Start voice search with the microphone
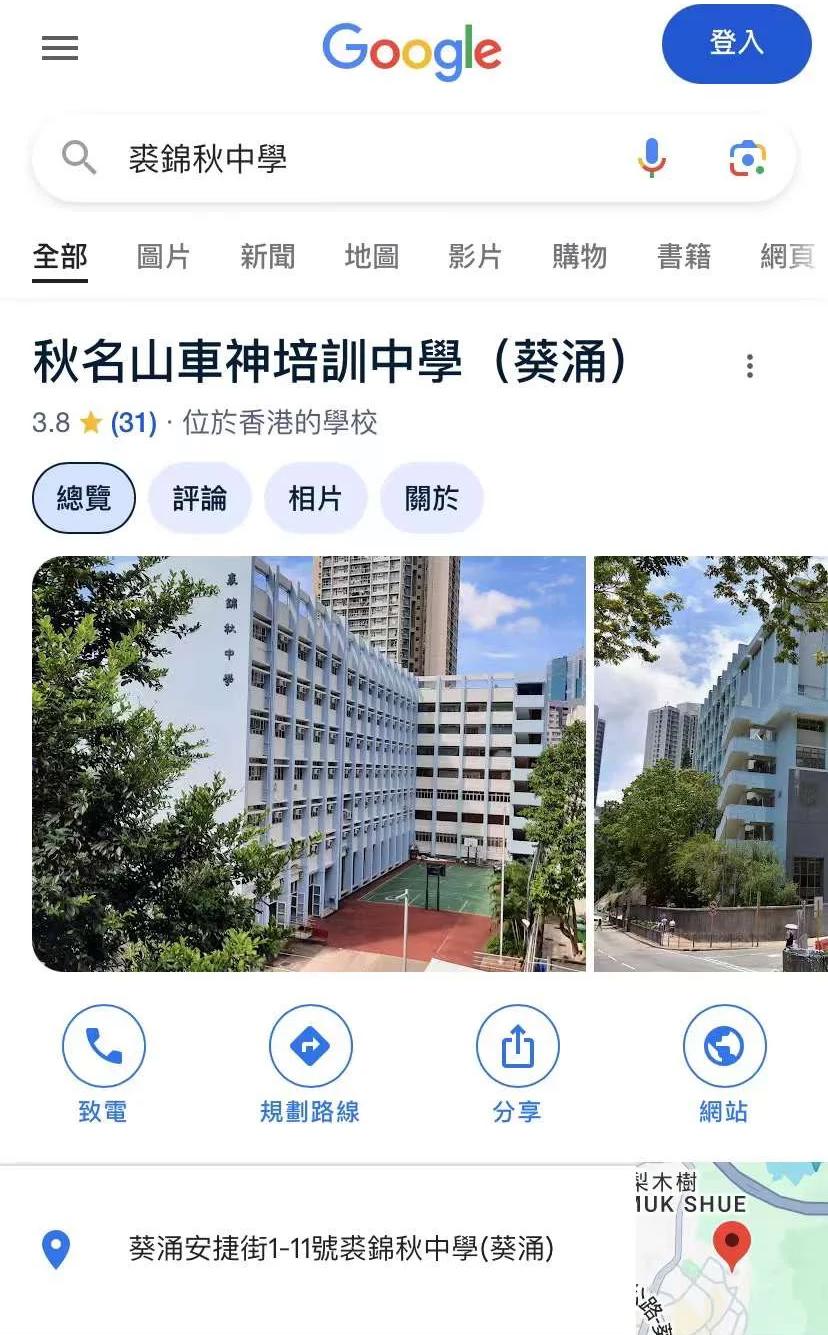Image resolution: width=828 pixels, height=1335 pixels. tap(651, 158)
